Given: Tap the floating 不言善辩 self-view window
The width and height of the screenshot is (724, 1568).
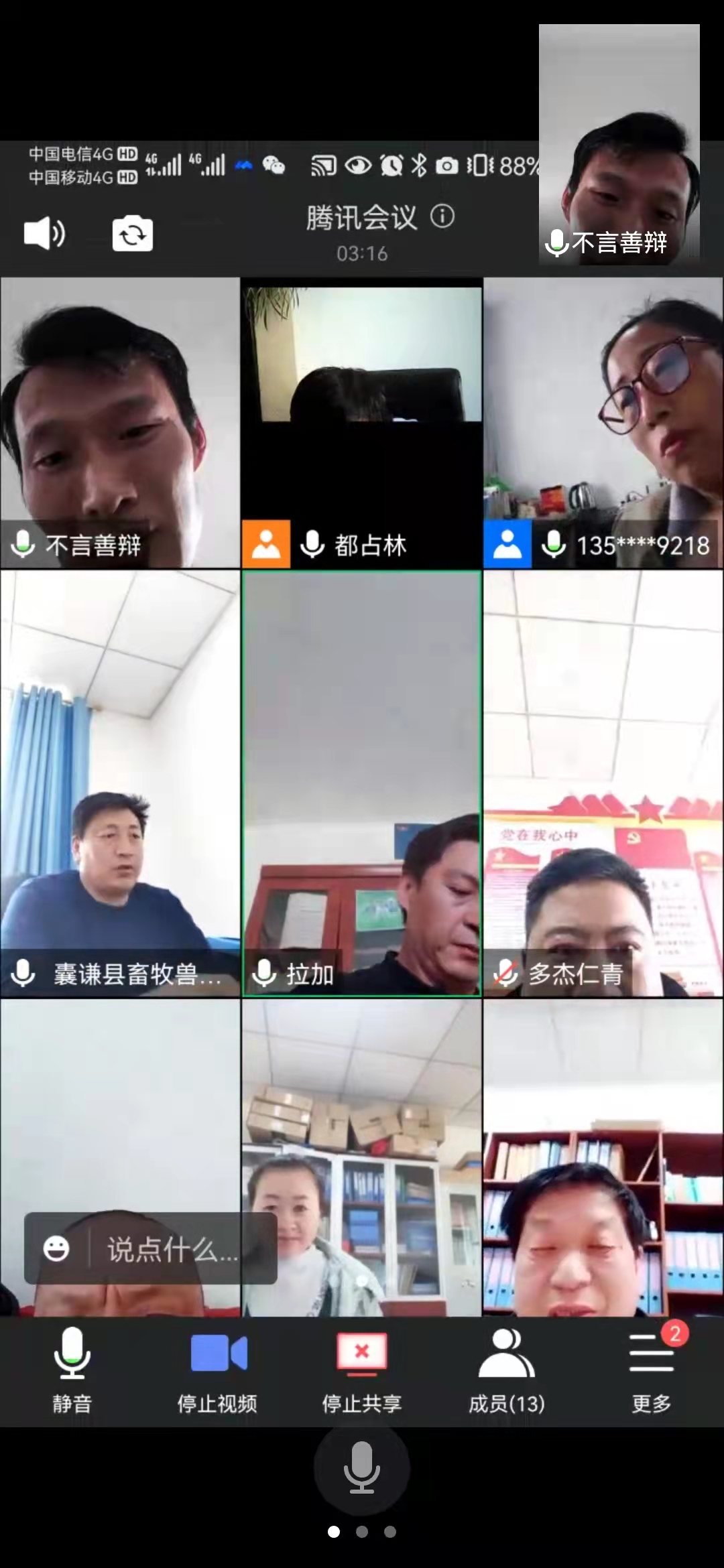Looking at the screenshot, I should click(x=619, y=144).
